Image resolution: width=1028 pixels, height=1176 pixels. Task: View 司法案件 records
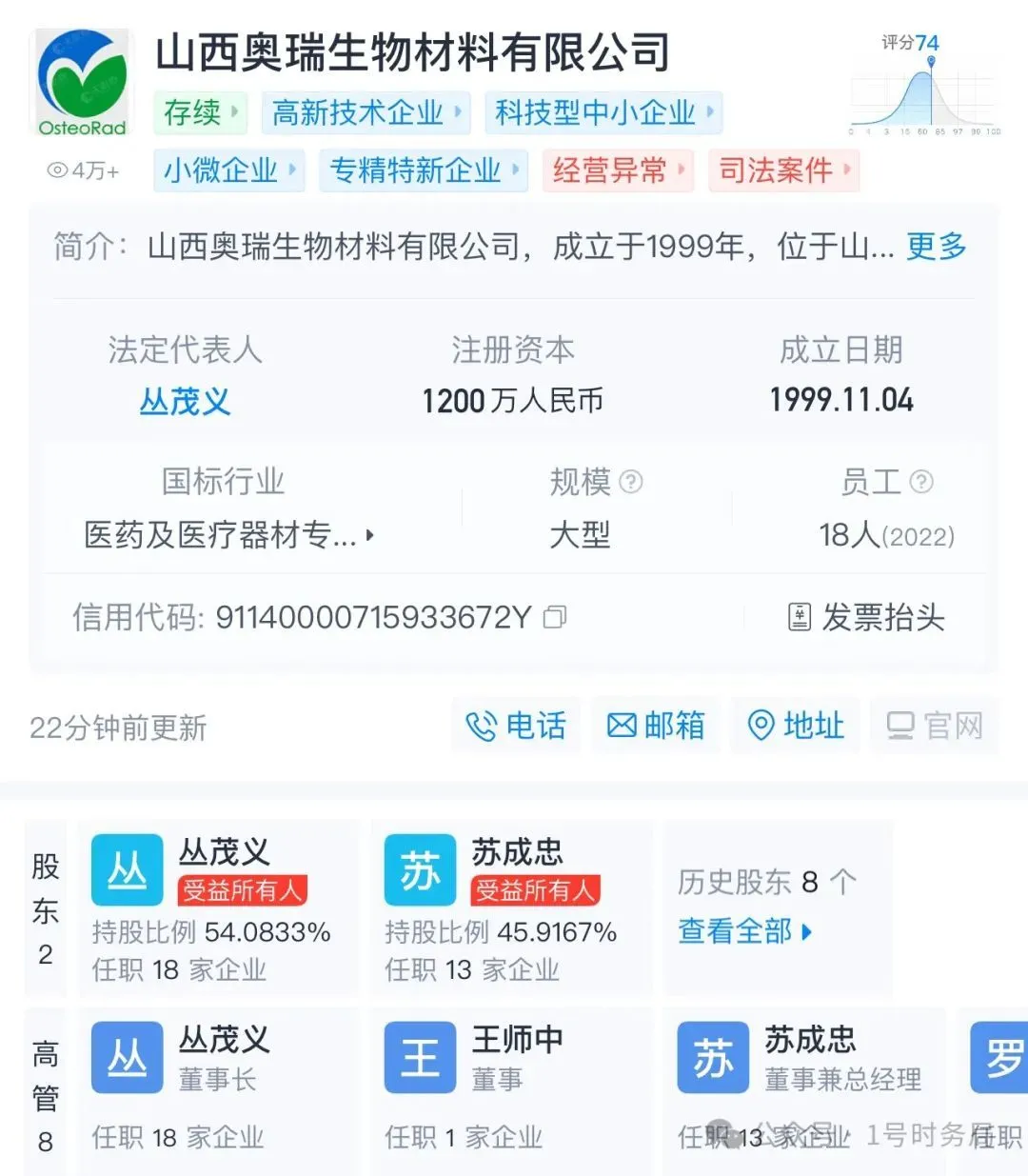click(x=782, y=170)
